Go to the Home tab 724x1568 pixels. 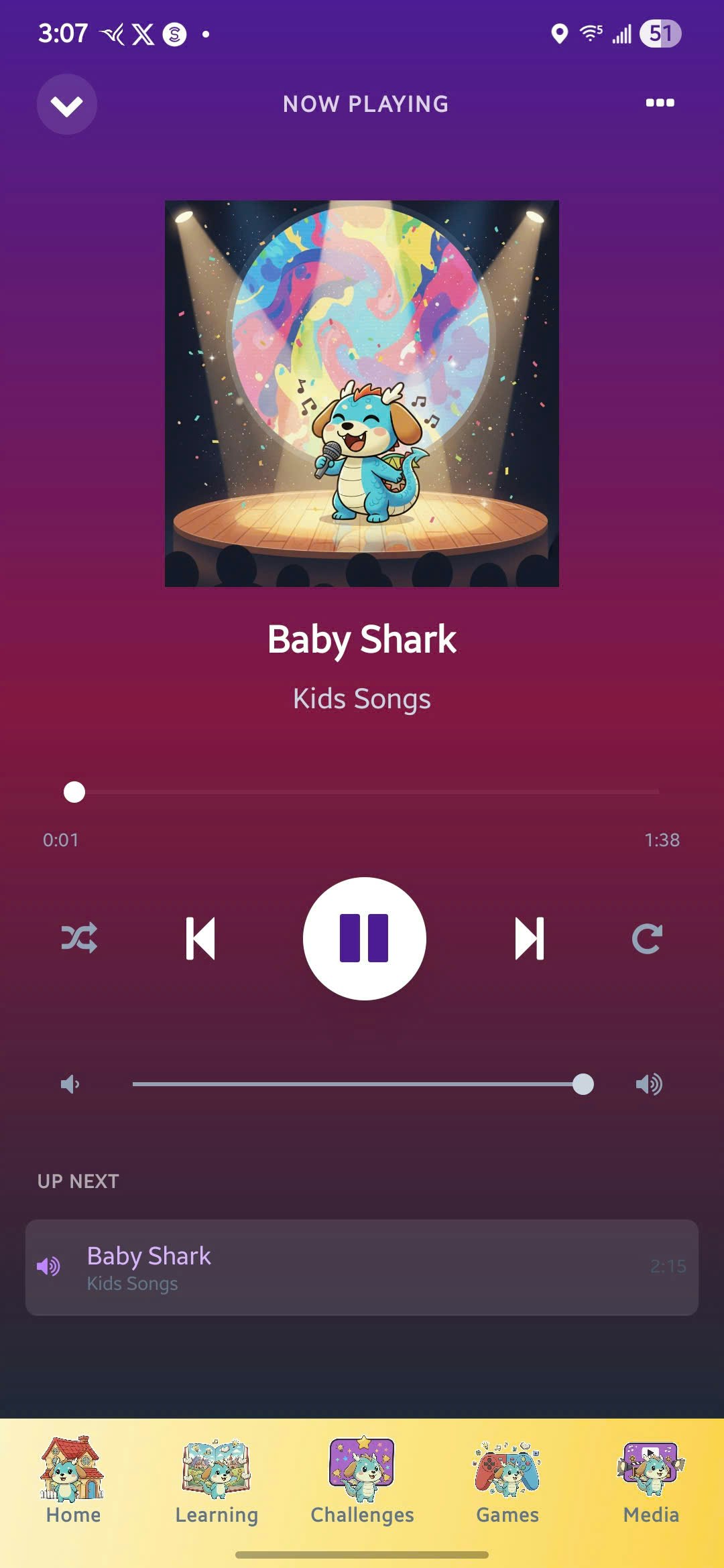pos(73,1480)
